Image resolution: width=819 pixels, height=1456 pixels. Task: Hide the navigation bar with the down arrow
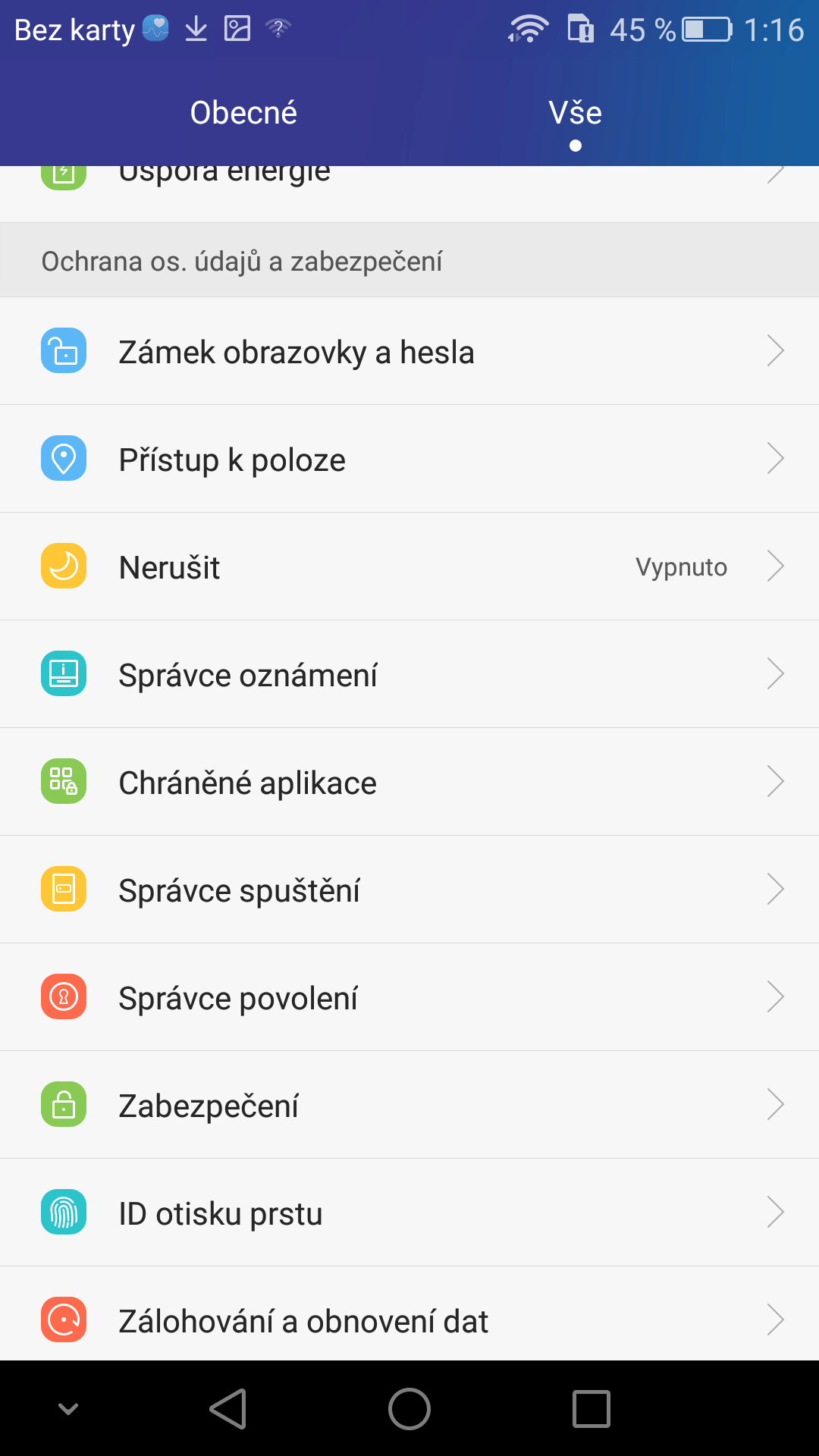coord(68,1409)
